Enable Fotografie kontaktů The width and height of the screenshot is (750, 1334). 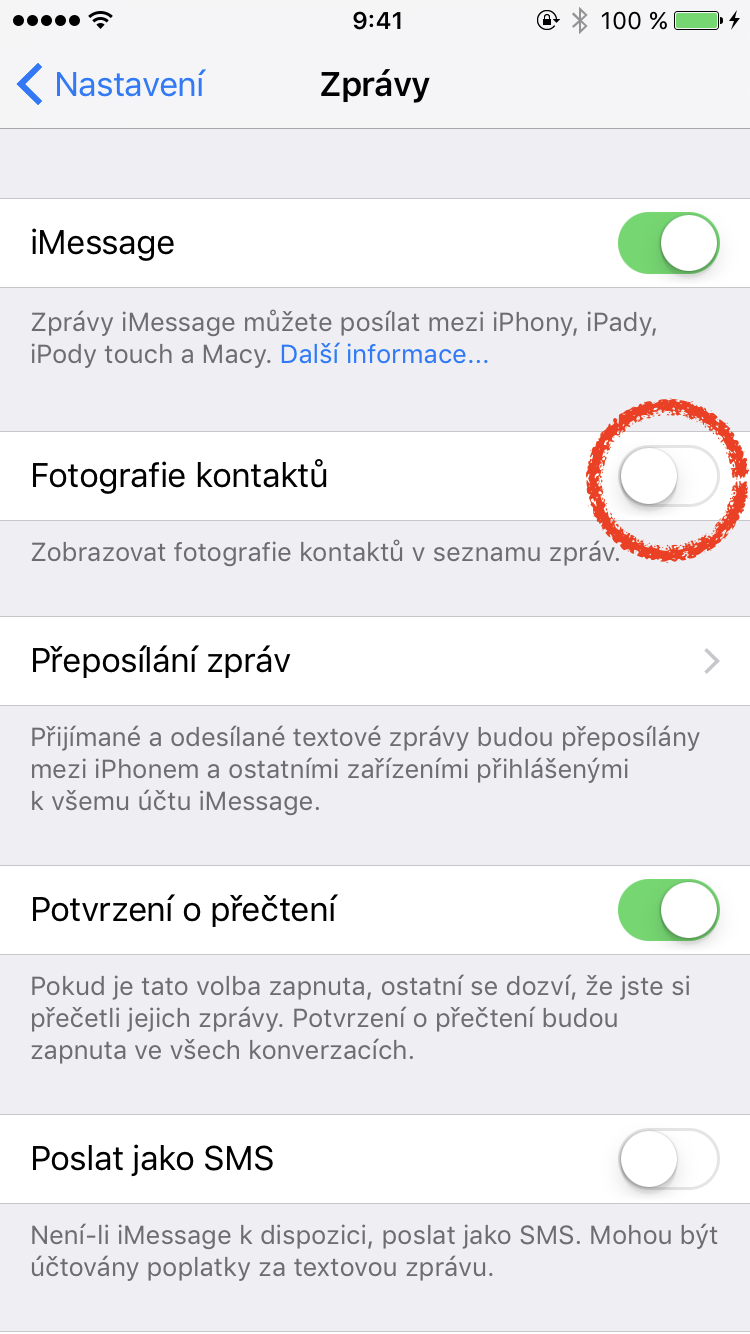[x=668, y=476]
